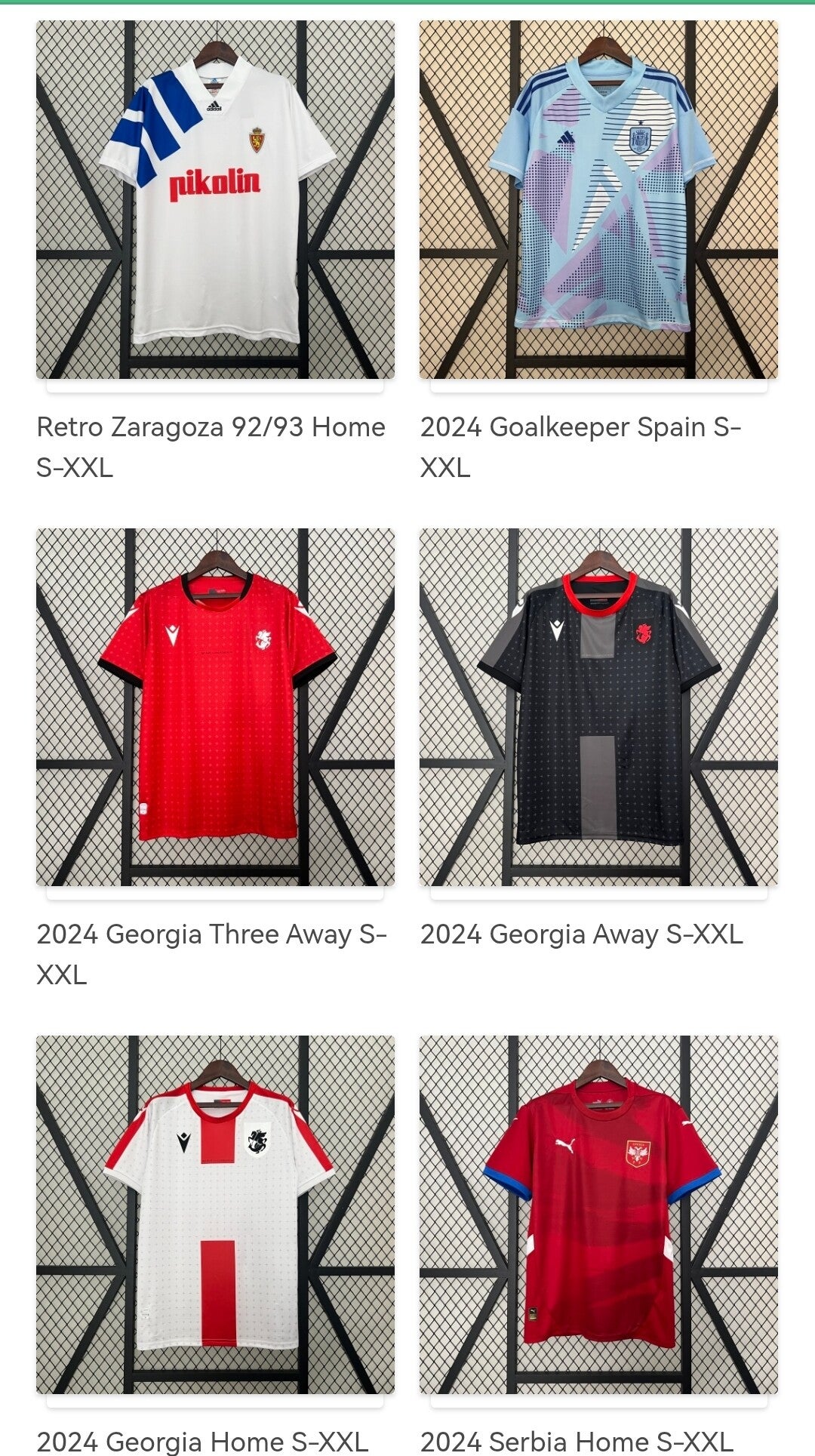View the 2024 Georgia Home white jersey
Screen dimensions: 815x1456
[x=215, y=1214]
